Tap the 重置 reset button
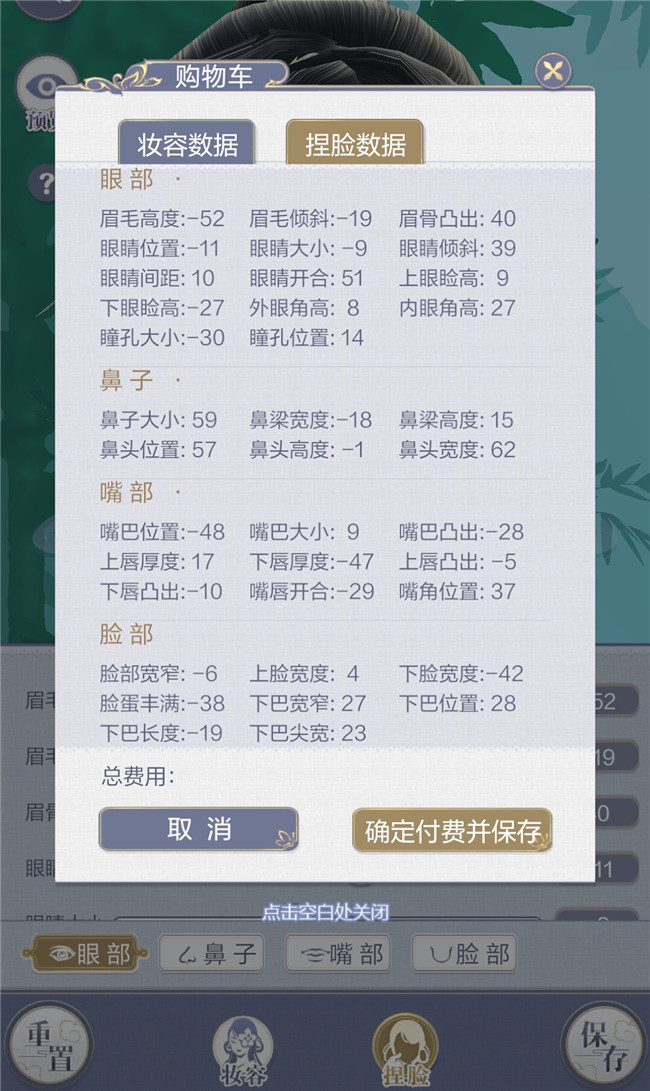This screenshot has height=1091, width=650. [x=48, y=1047]
